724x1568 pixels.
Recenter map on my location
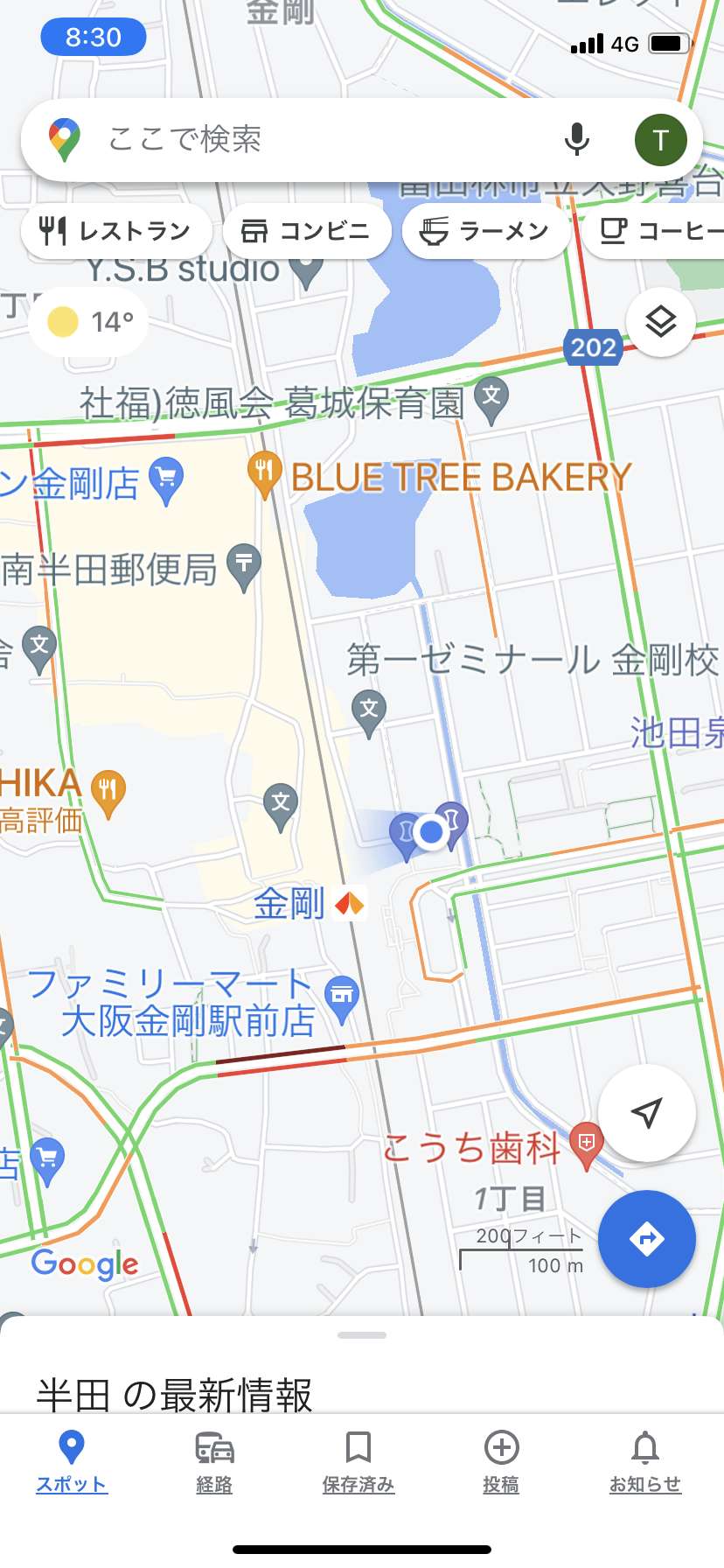click(647, 1113)
